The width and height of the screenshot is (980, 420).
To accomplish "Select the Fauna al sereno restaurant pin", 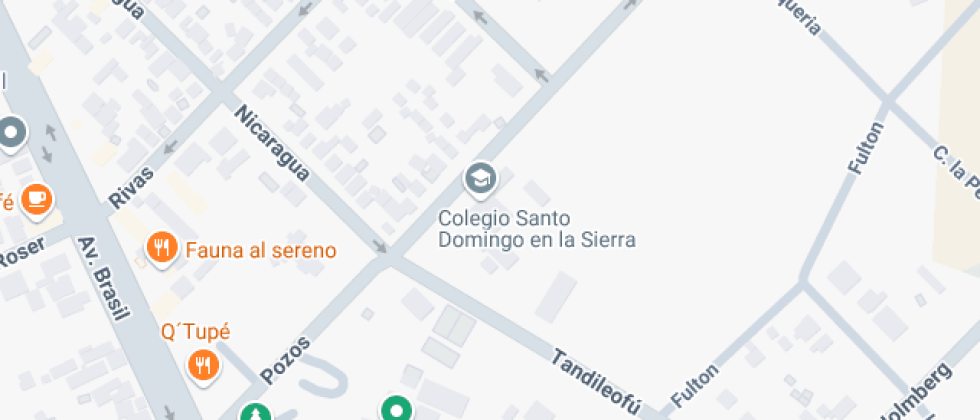I will point(162,246).
